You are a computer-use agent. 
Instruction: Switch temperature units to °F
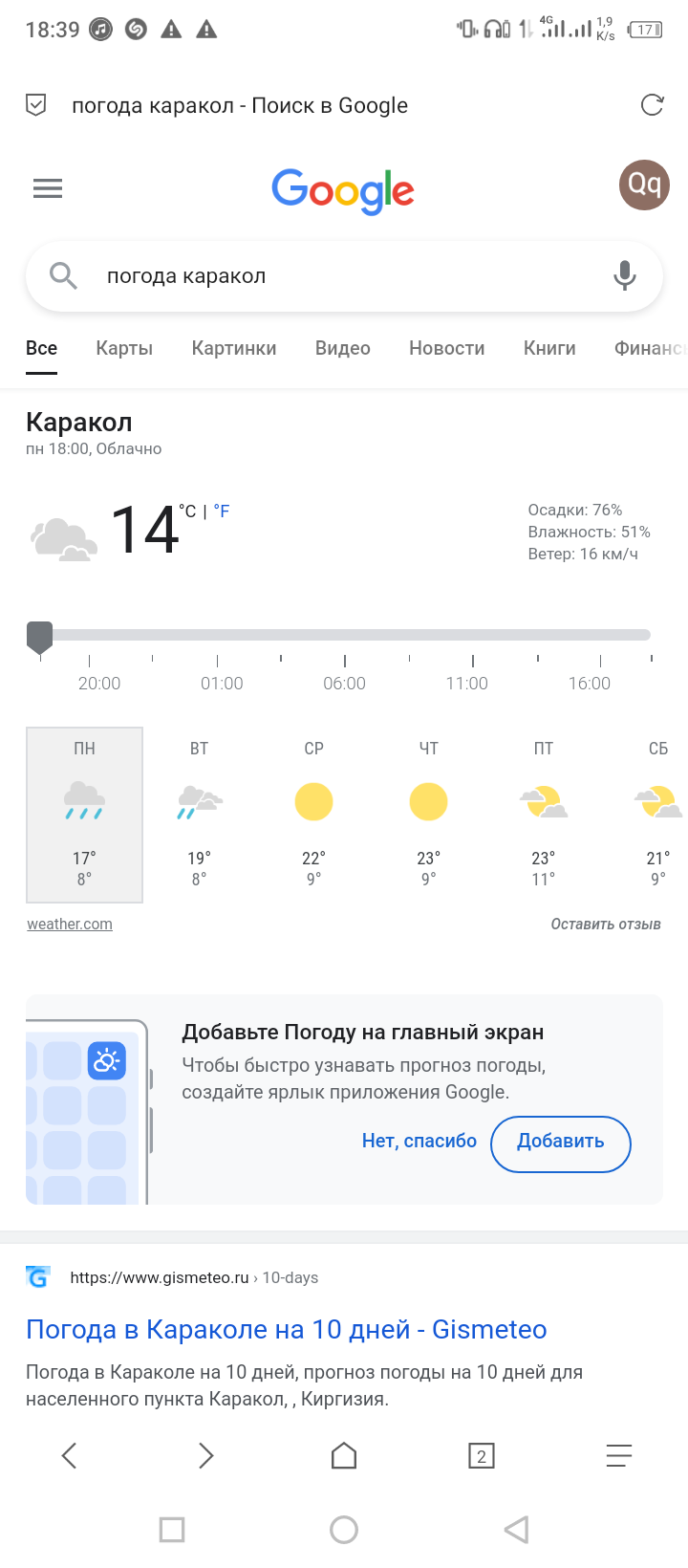click(222, 512)
